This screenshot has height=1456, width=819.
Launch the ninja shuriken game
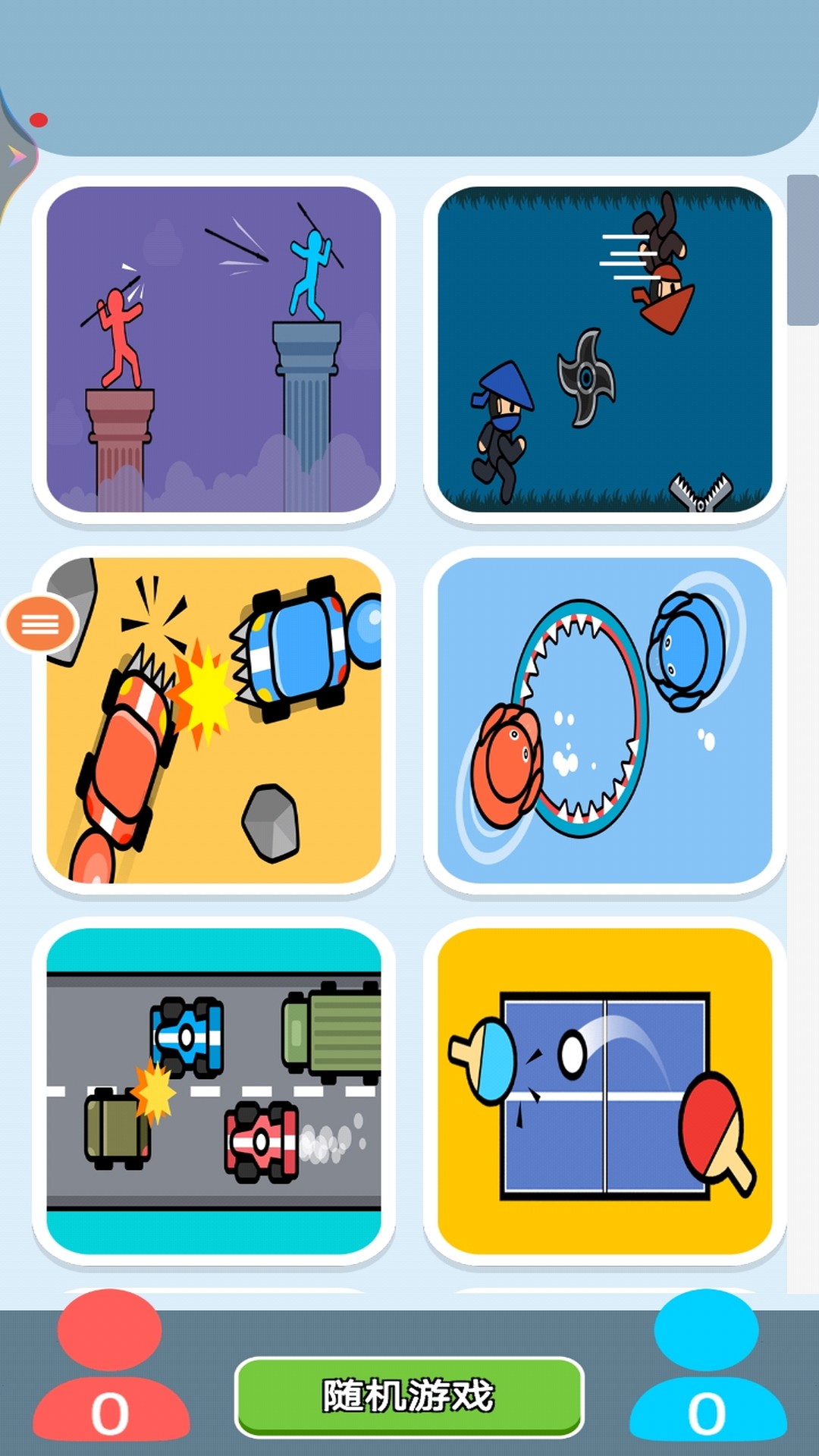[604, 350]
